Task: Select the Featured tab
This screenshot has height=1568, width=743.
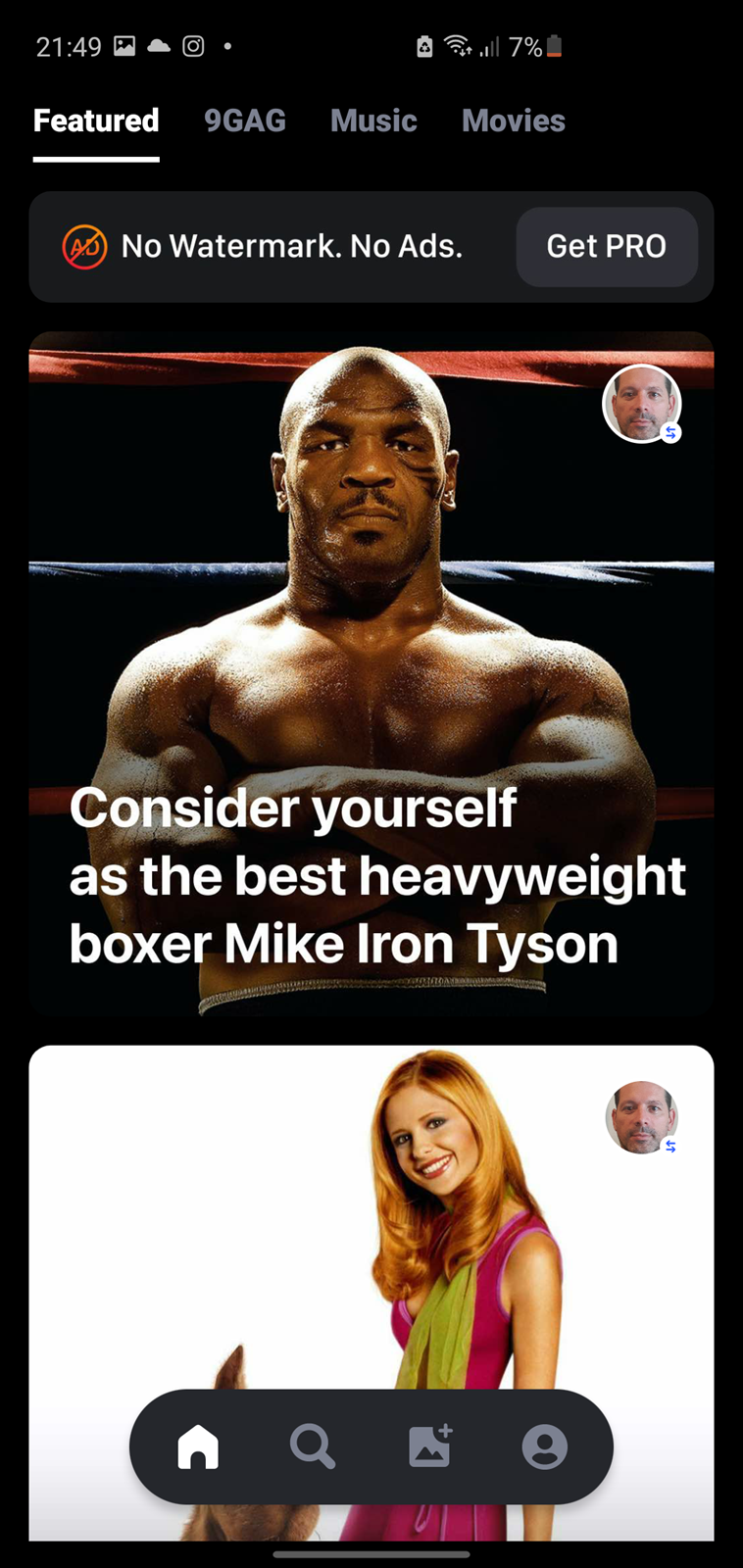Action: coord(96,121)
